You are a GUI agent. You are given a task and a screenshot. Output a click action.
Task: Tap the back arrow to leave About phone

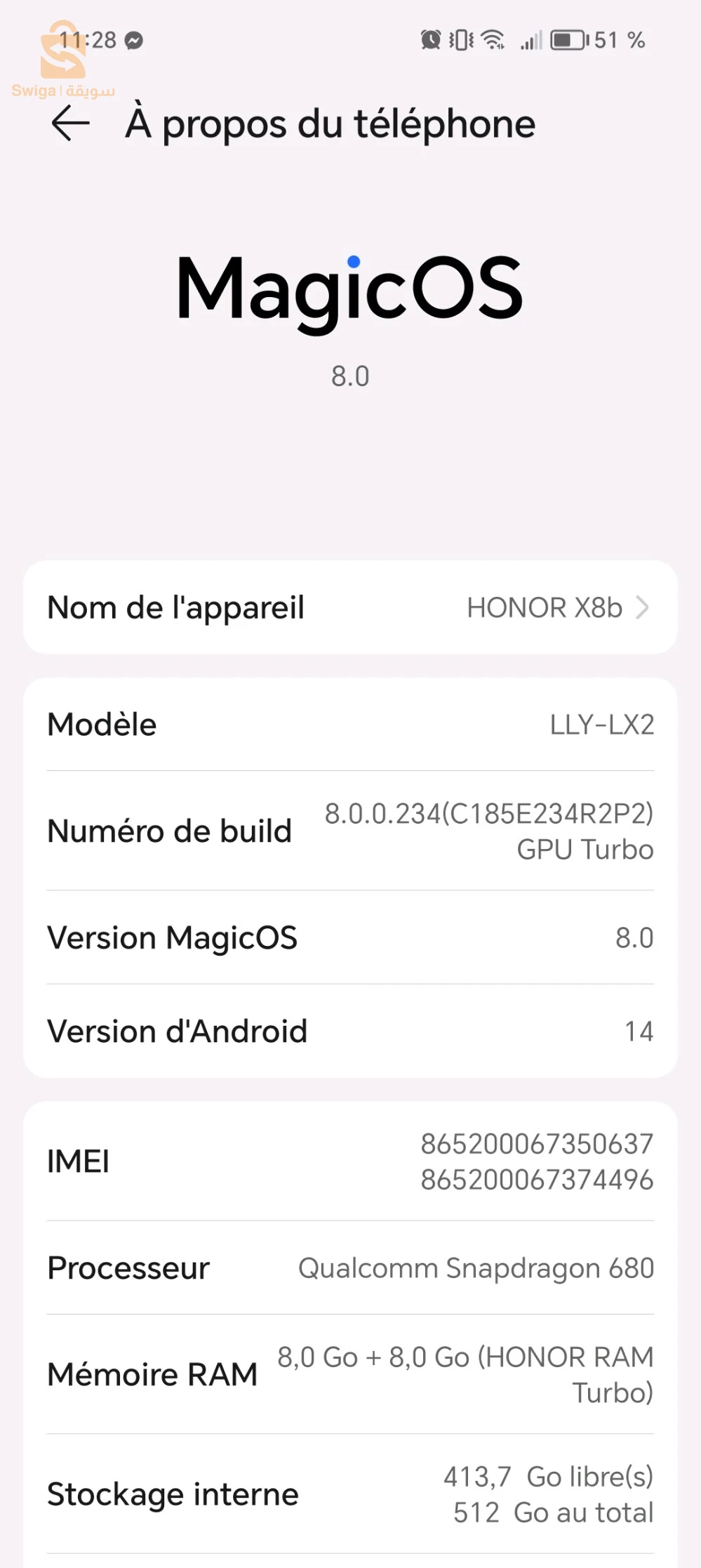[70, 125]
